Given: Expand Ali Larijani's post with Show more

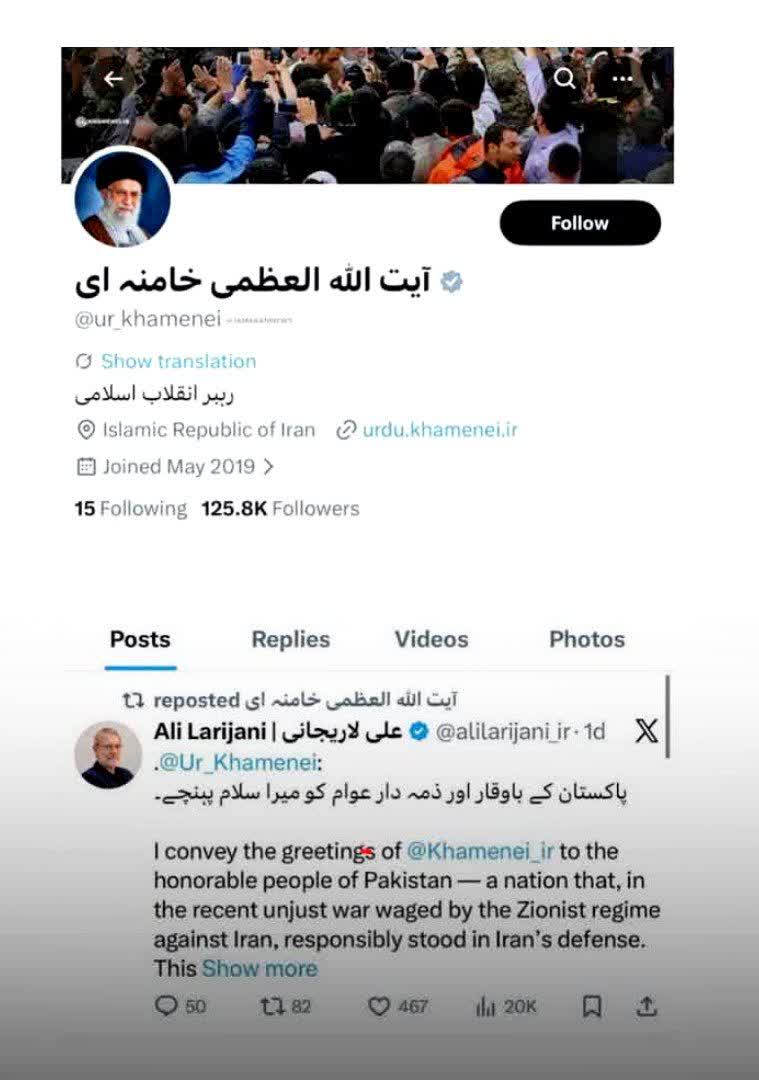Looking at the screenshot, I should [x=259, y=968].
